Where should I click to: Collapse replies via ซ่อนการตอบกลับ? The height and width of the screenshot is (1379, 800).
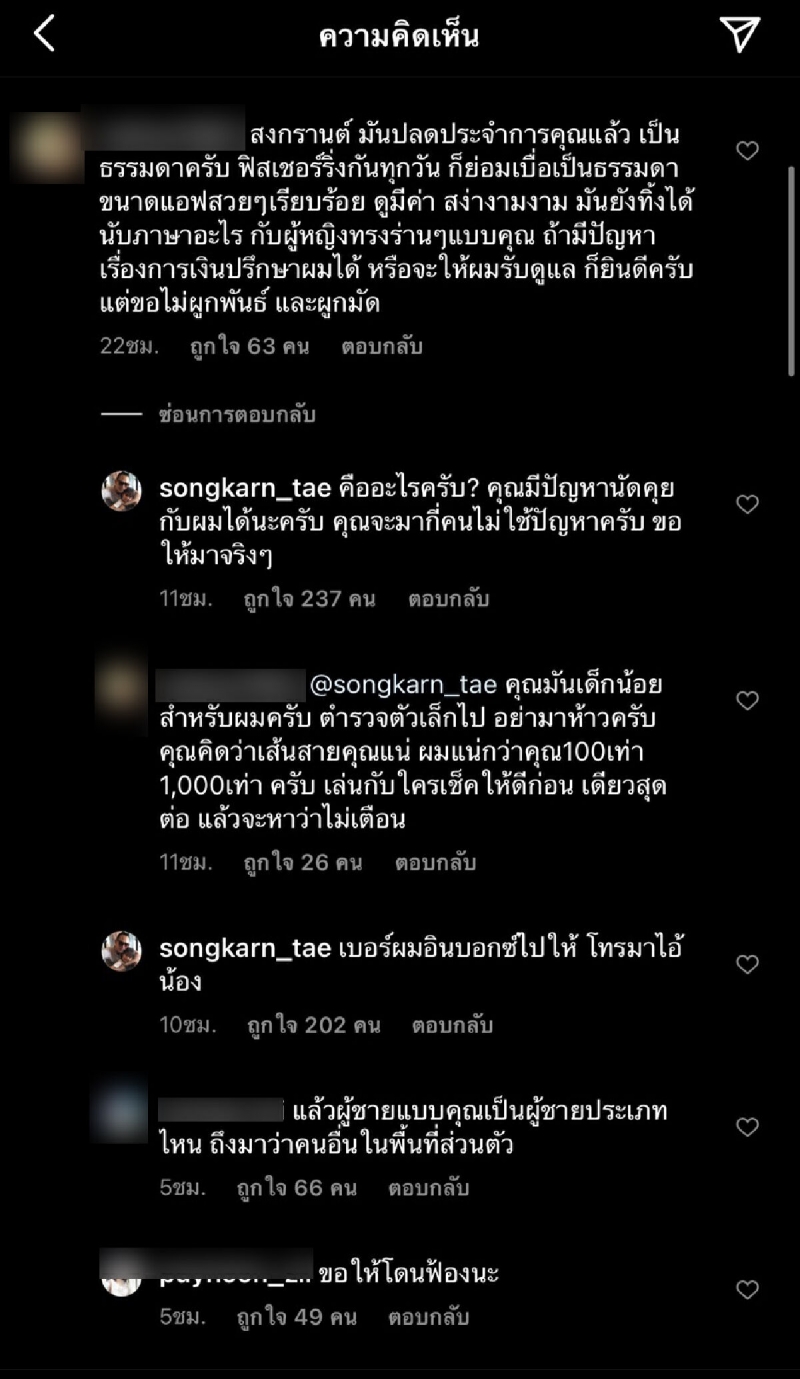click(x=237, y=414)
